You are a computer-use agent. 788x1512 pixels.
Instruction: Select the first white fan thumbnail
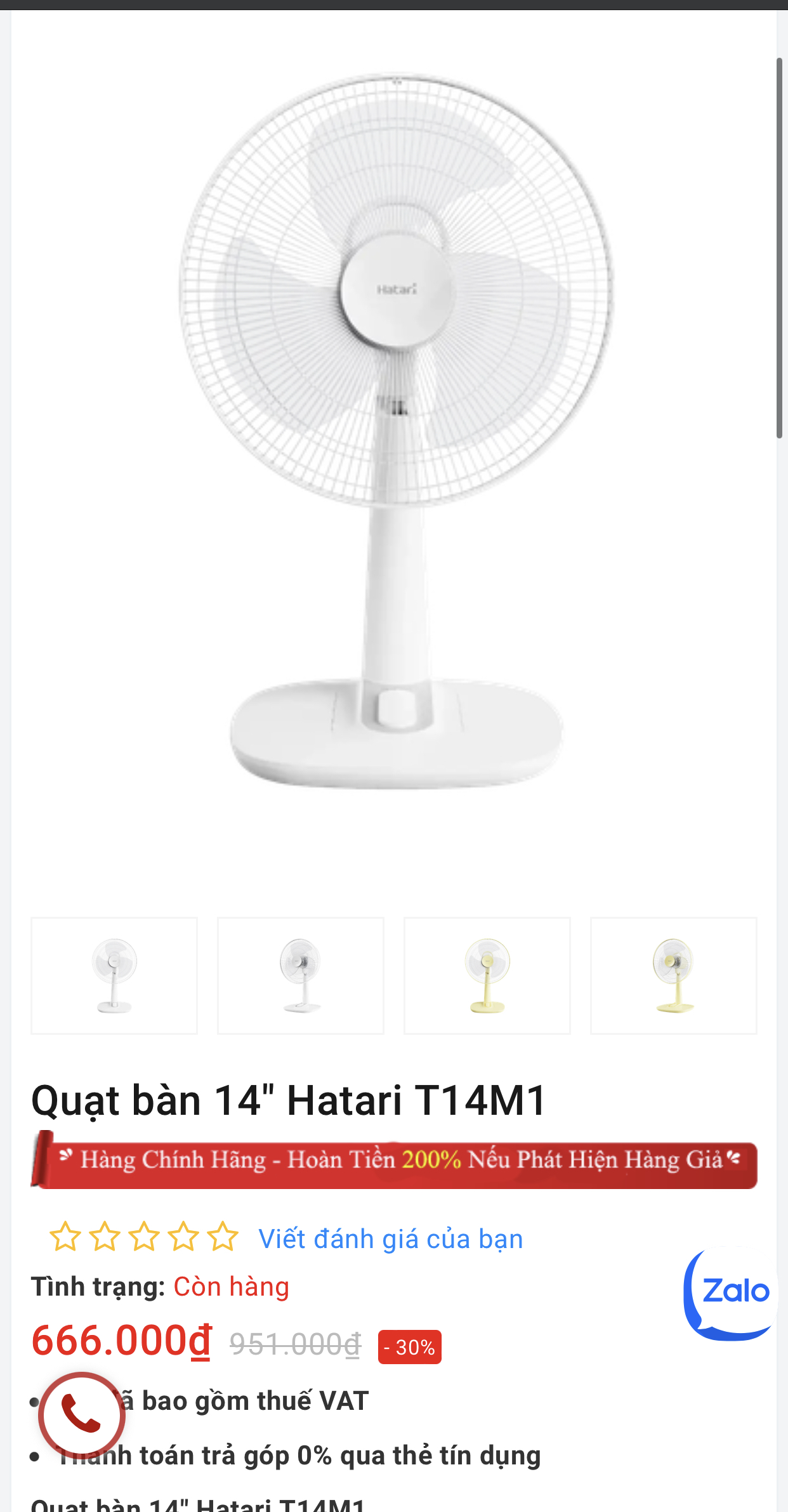114,975
